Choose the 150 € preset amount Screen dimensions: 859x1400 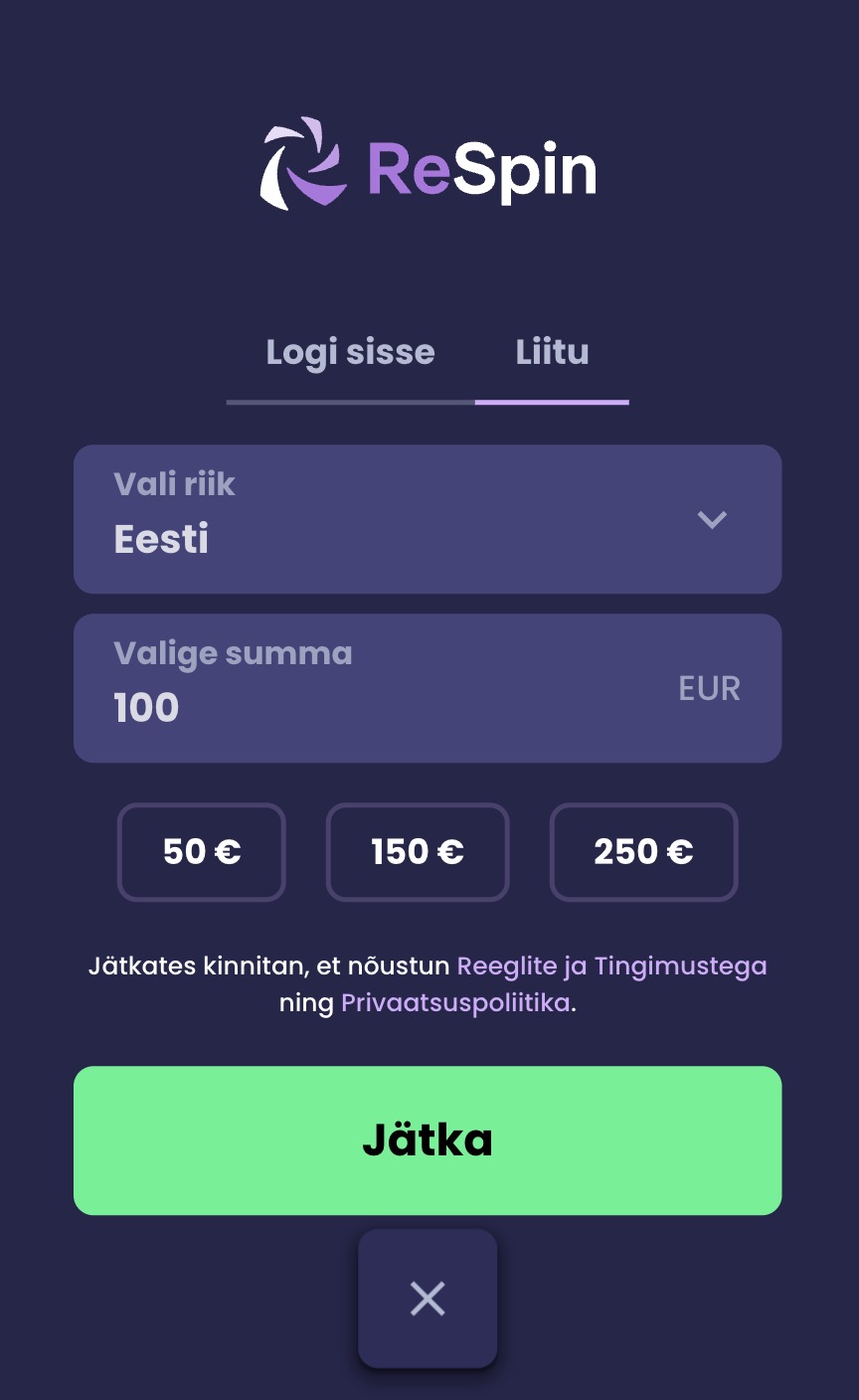point(418,852)
